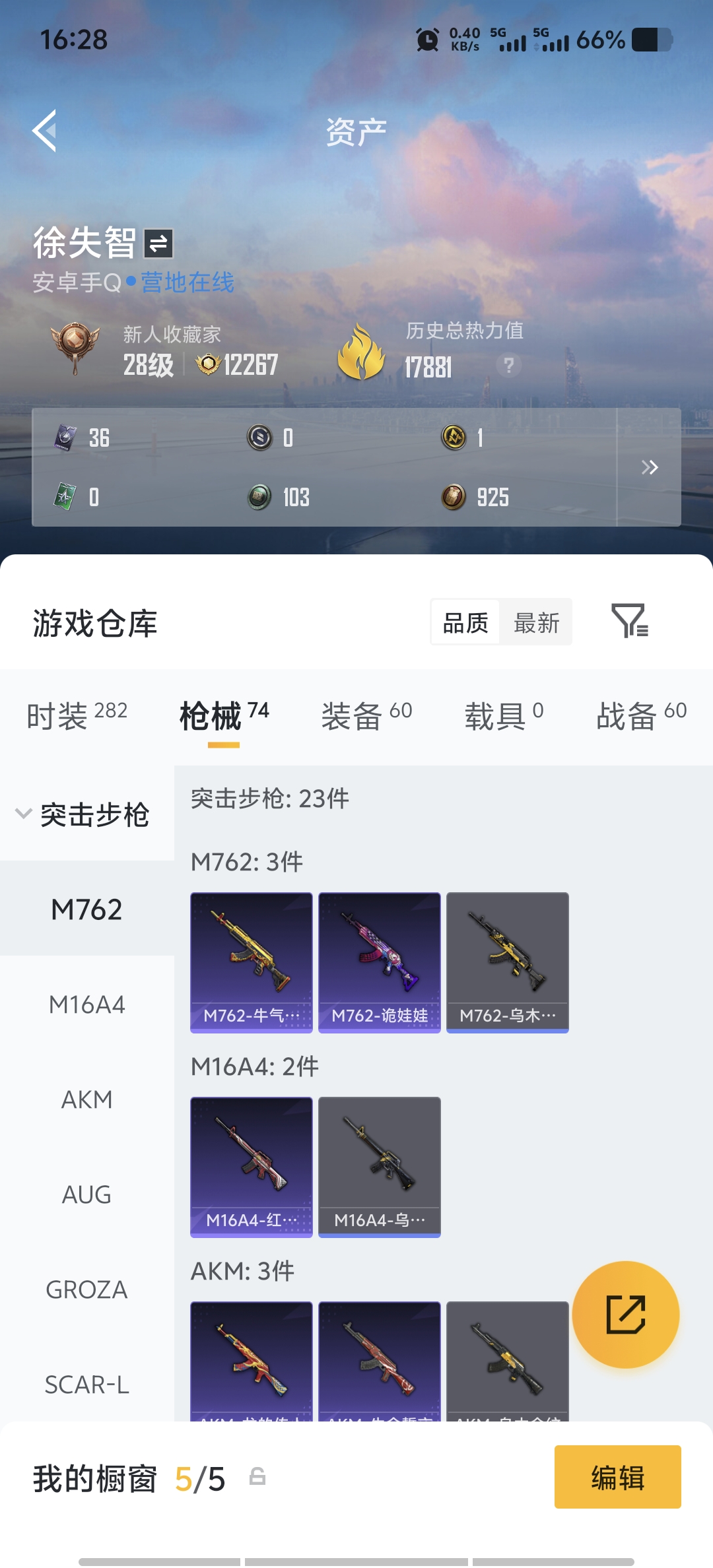Sort warehouse by 品质
Image resolution: width=713 pixels, height=1568 pixels.
tap(465, 622)
